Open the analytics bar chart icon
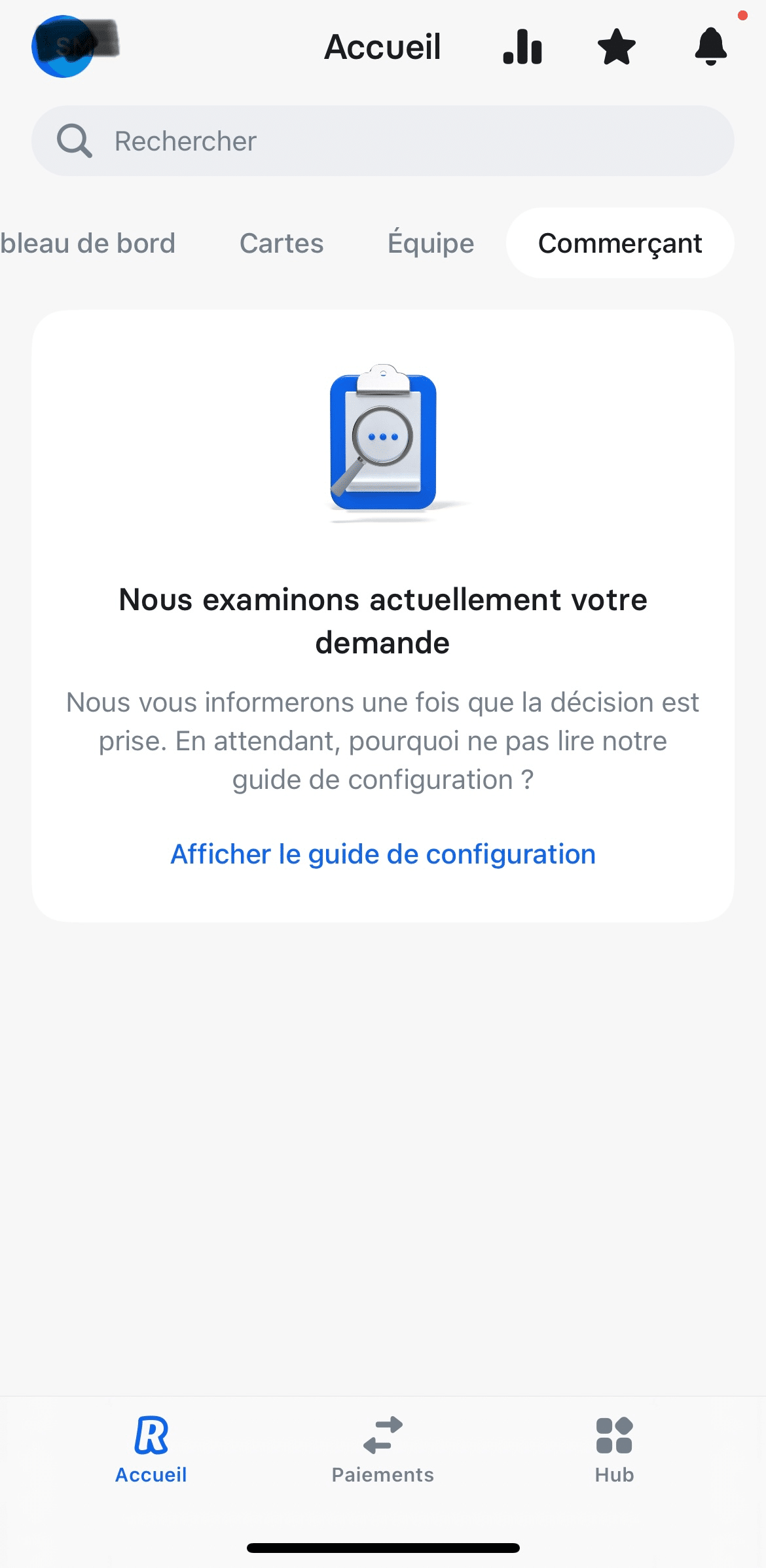This screenshot has width=766, height=1568. click(520, 47)
